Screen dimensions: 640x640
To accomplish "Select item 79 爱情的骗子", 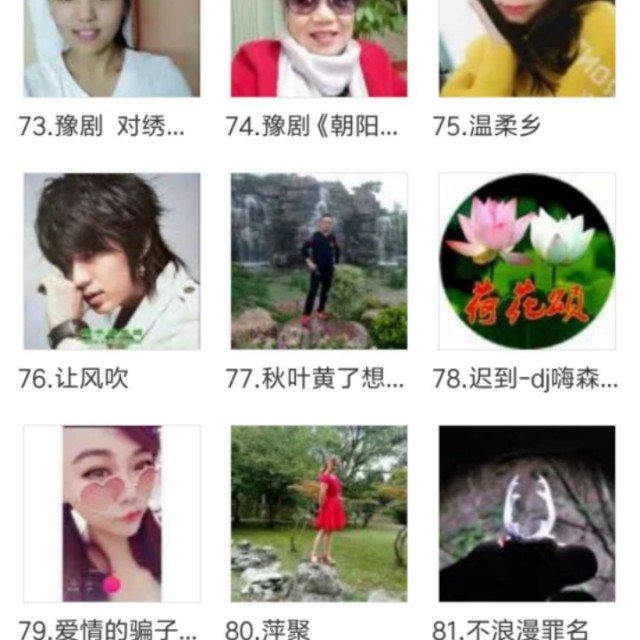I will click(x=111, y=513).
